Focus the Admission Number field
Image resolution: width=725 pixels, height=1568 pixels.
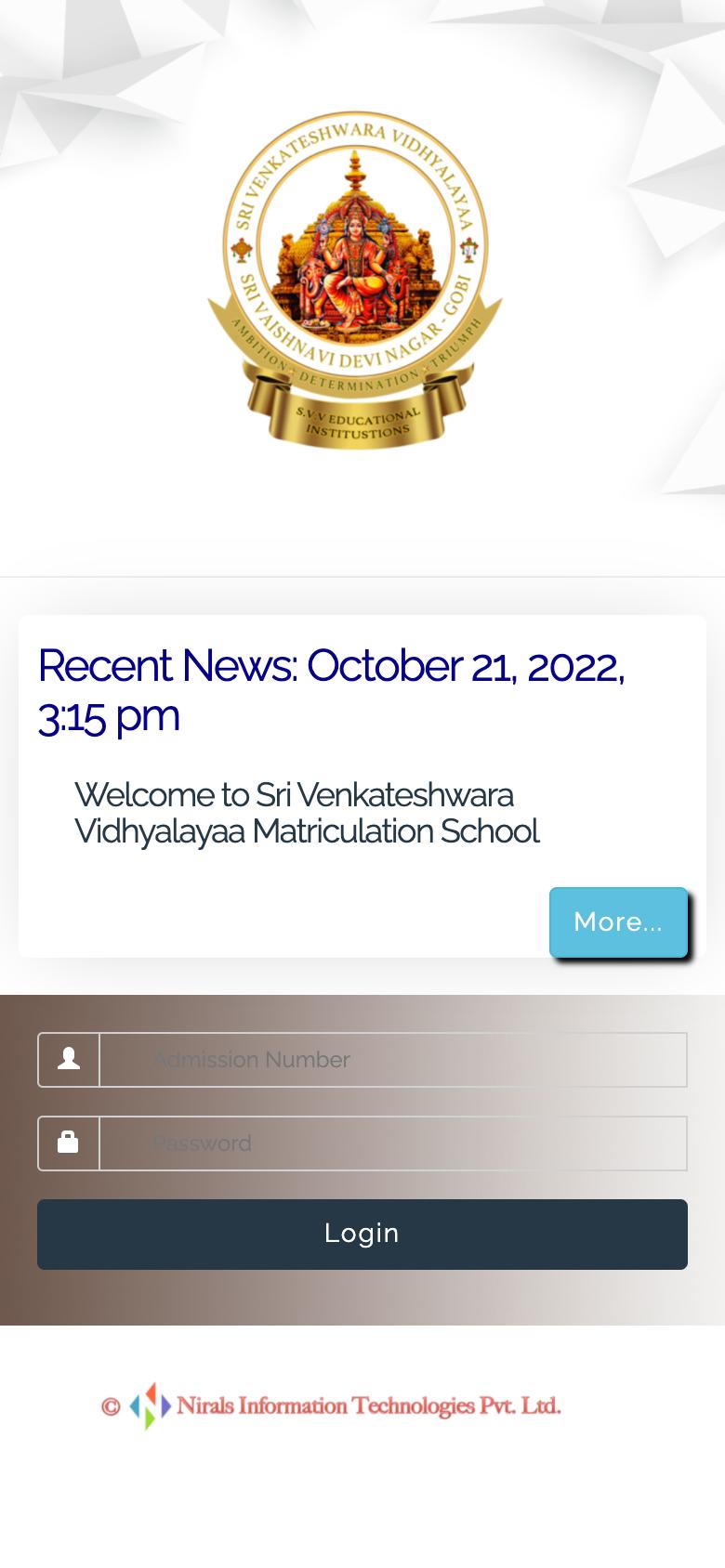click(392, 1060)
